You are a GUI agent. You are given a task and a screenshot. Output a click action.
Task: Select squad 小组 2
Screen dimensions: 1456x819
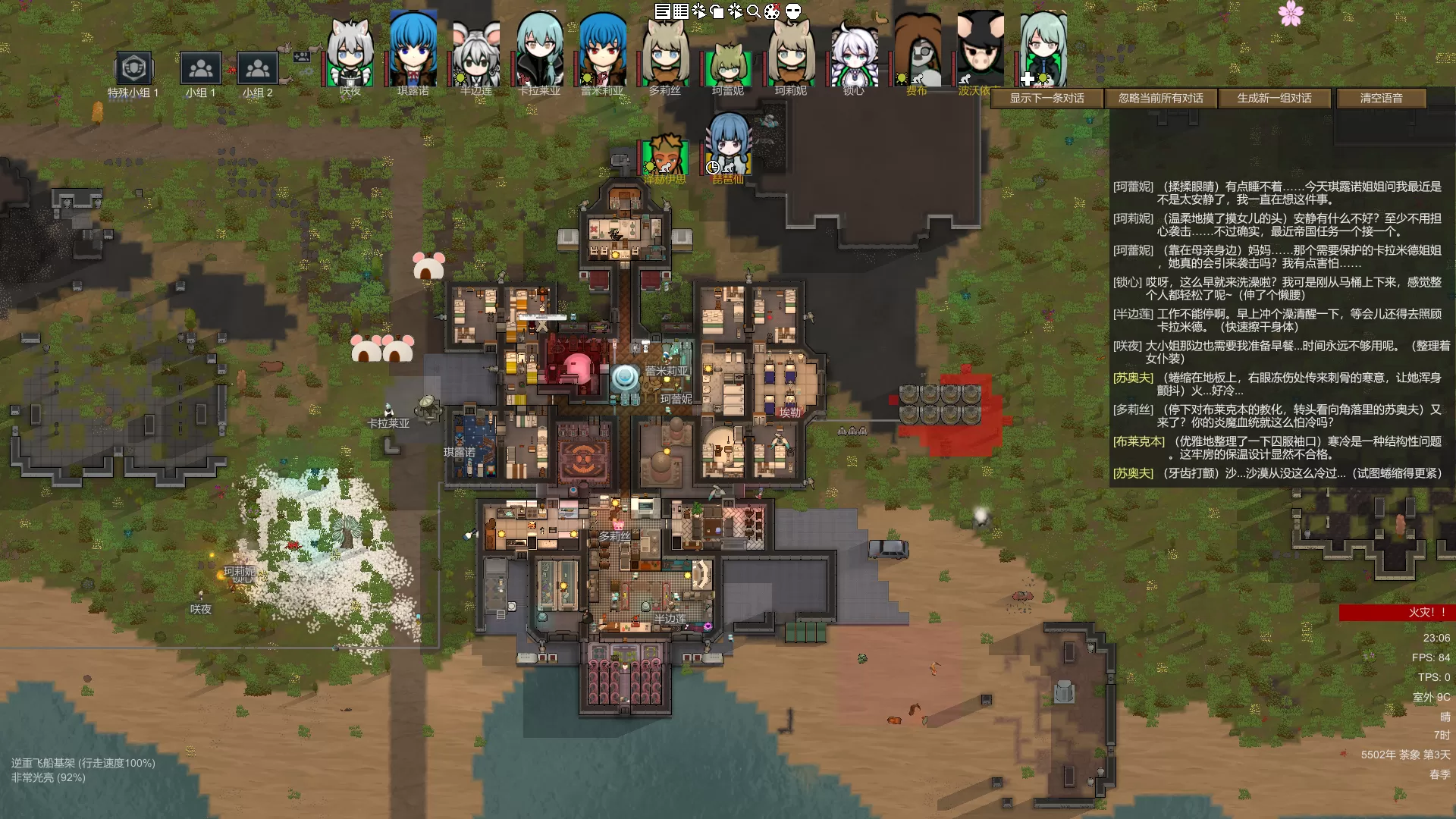pyautogui.click(x=257, y=69)
